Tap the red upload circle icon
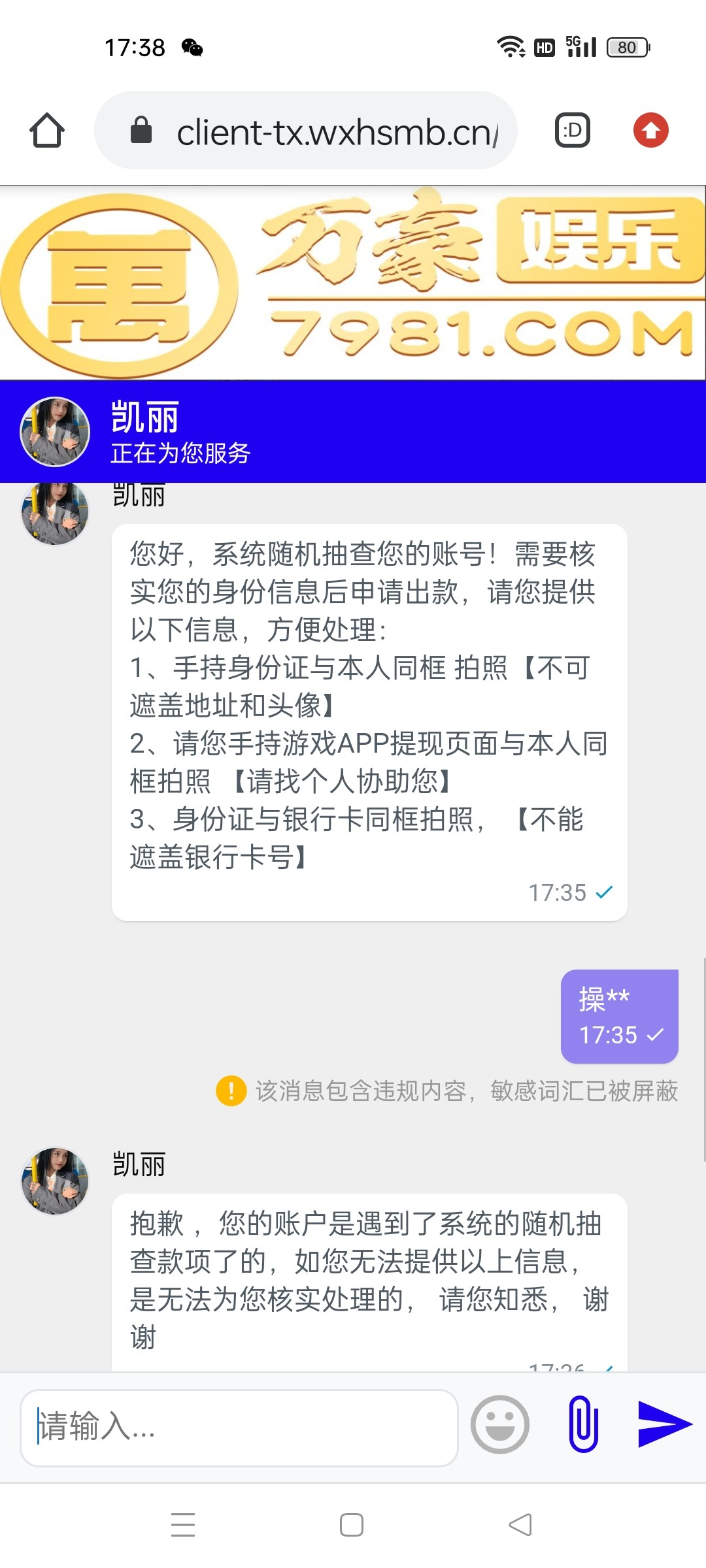The width and height of the screenshot is (706, 1568). [650, 129]
